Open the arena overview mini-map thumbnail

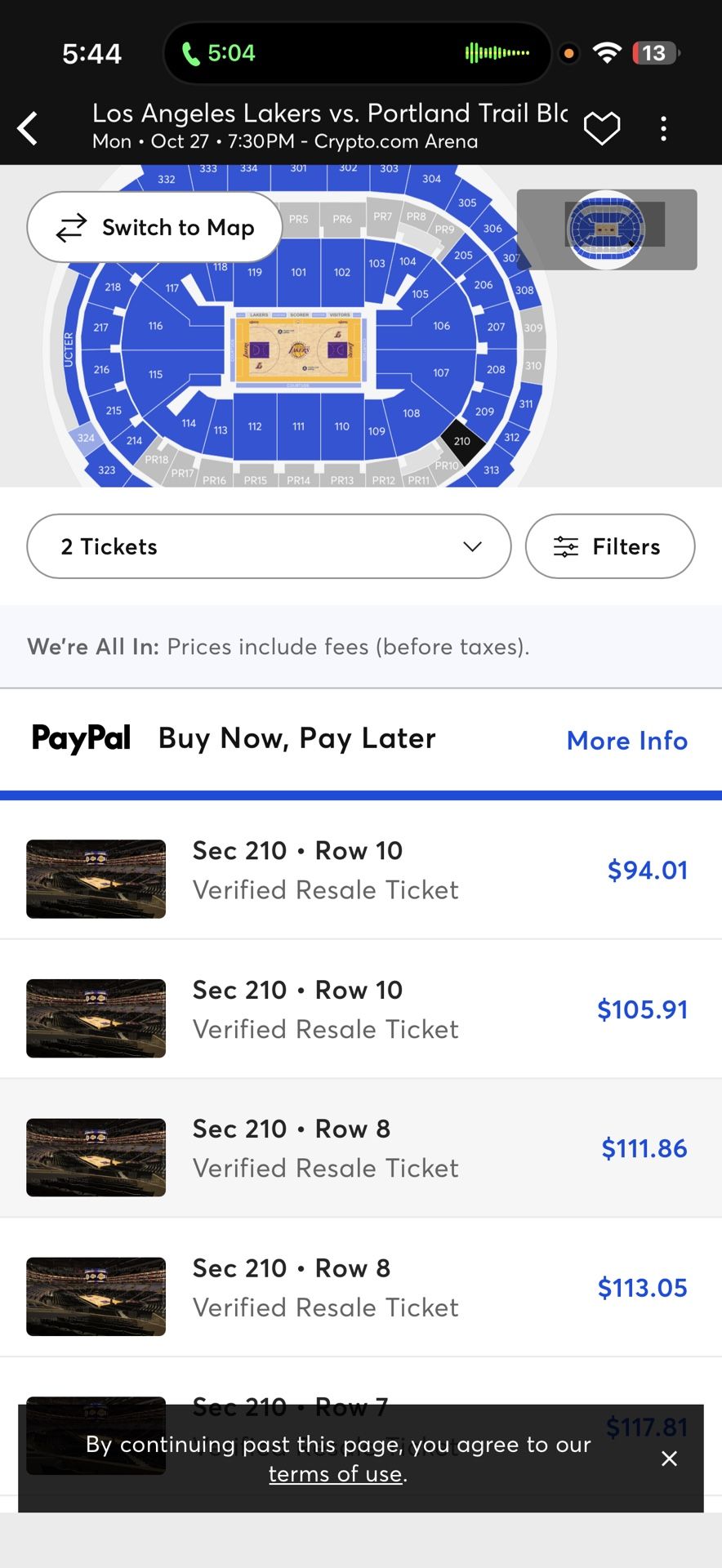[608, 229]
